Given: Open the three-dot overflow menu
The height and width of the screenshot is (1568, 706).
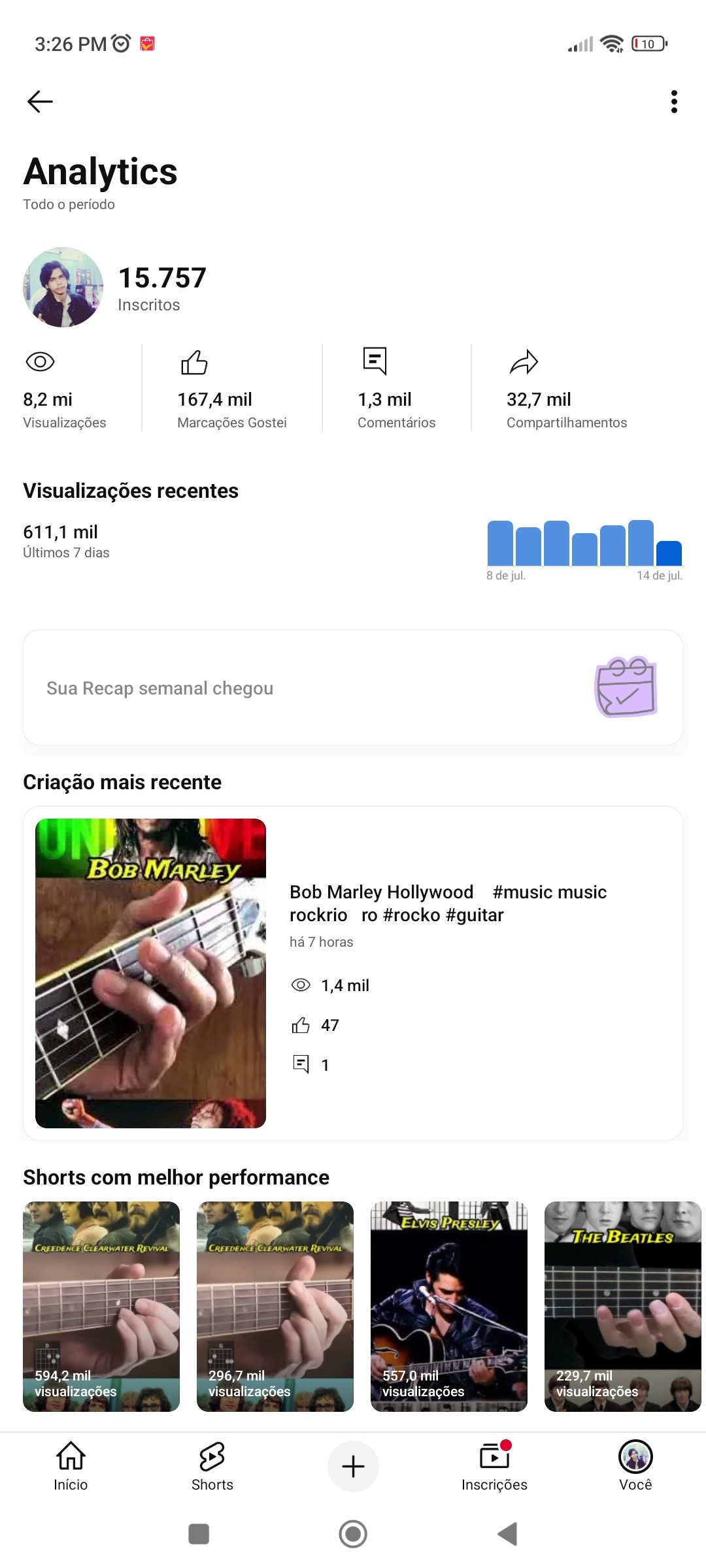Looking at the screenshot, I should click(674, 102).
